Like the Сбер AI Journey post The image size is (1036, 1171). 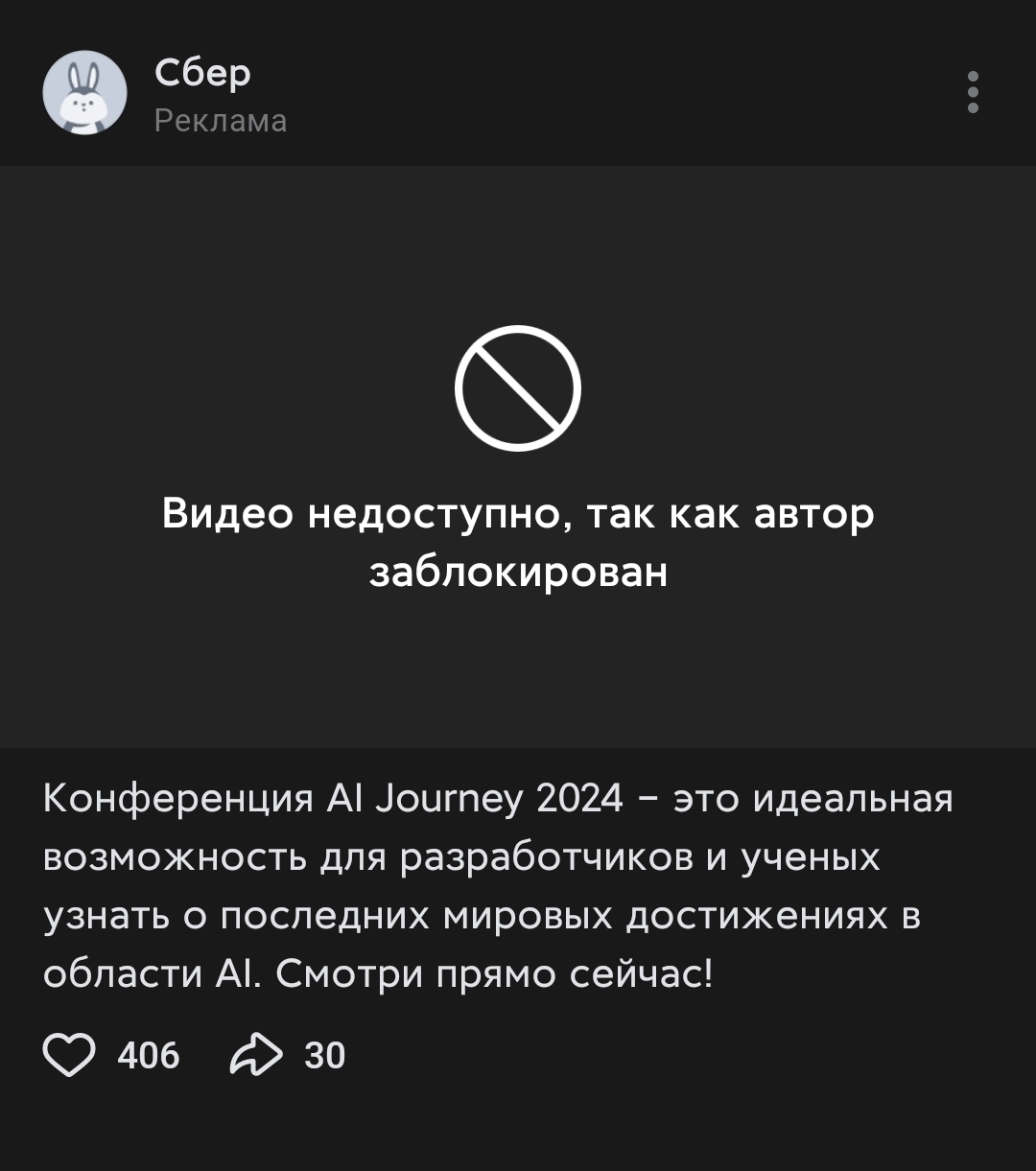point(70,1055)
